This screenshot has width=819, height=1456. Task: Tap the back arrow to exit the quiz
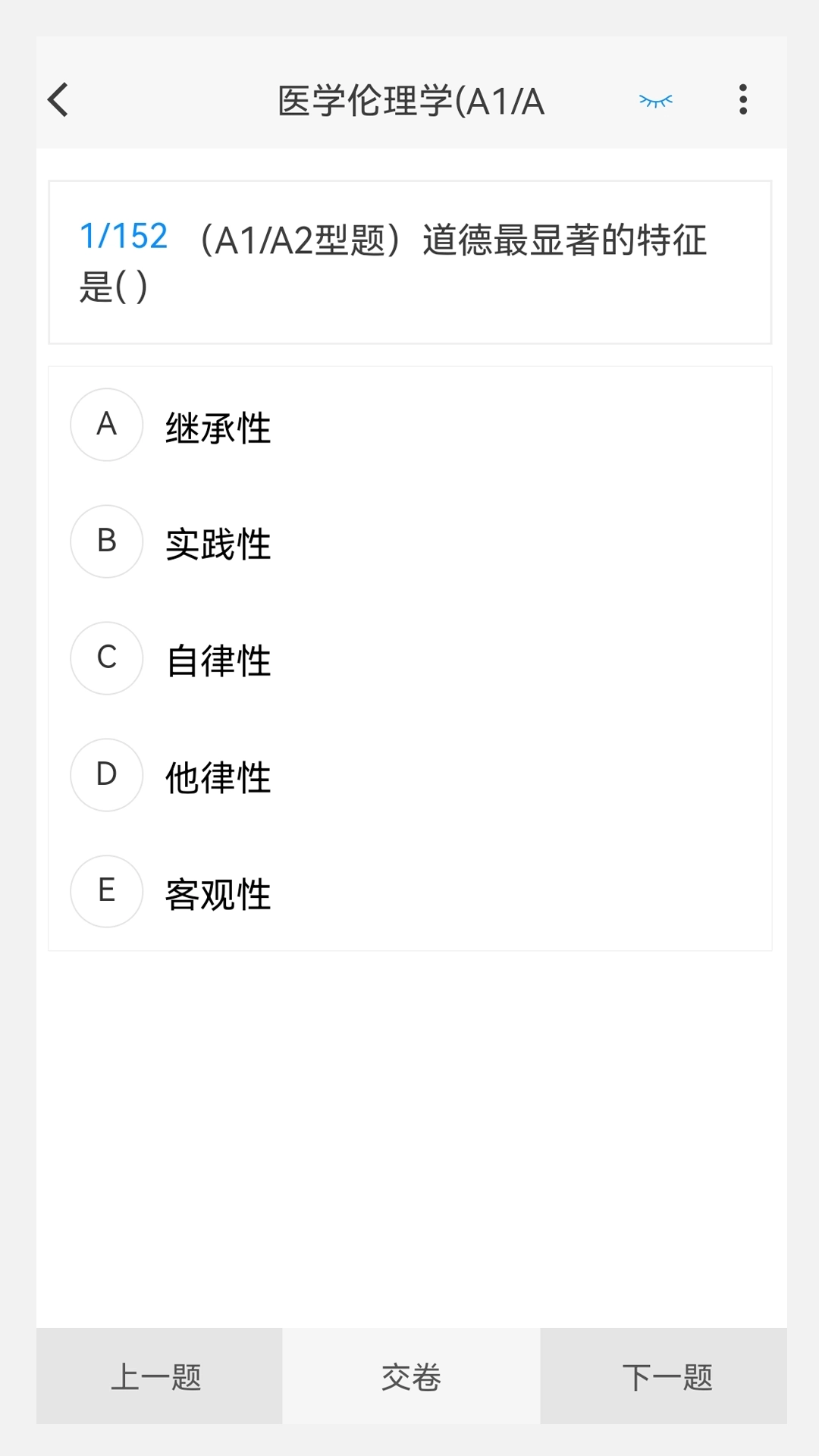[58, 100]
